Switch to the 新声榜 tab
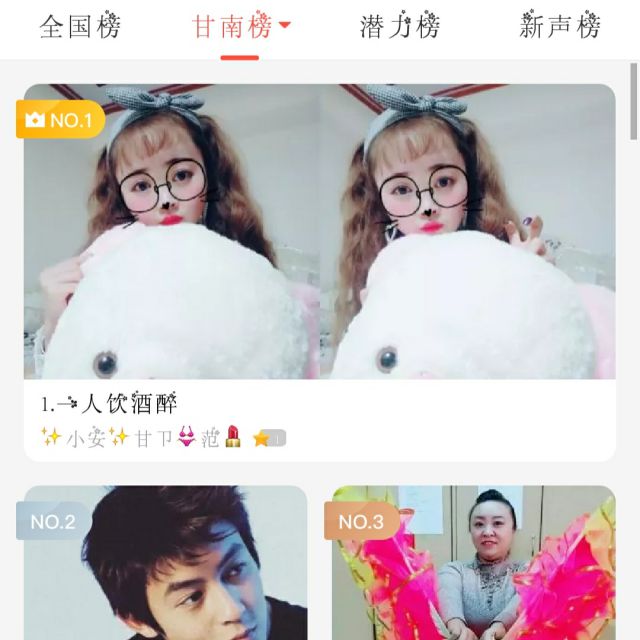640x640 pixels. pos(560,27)
